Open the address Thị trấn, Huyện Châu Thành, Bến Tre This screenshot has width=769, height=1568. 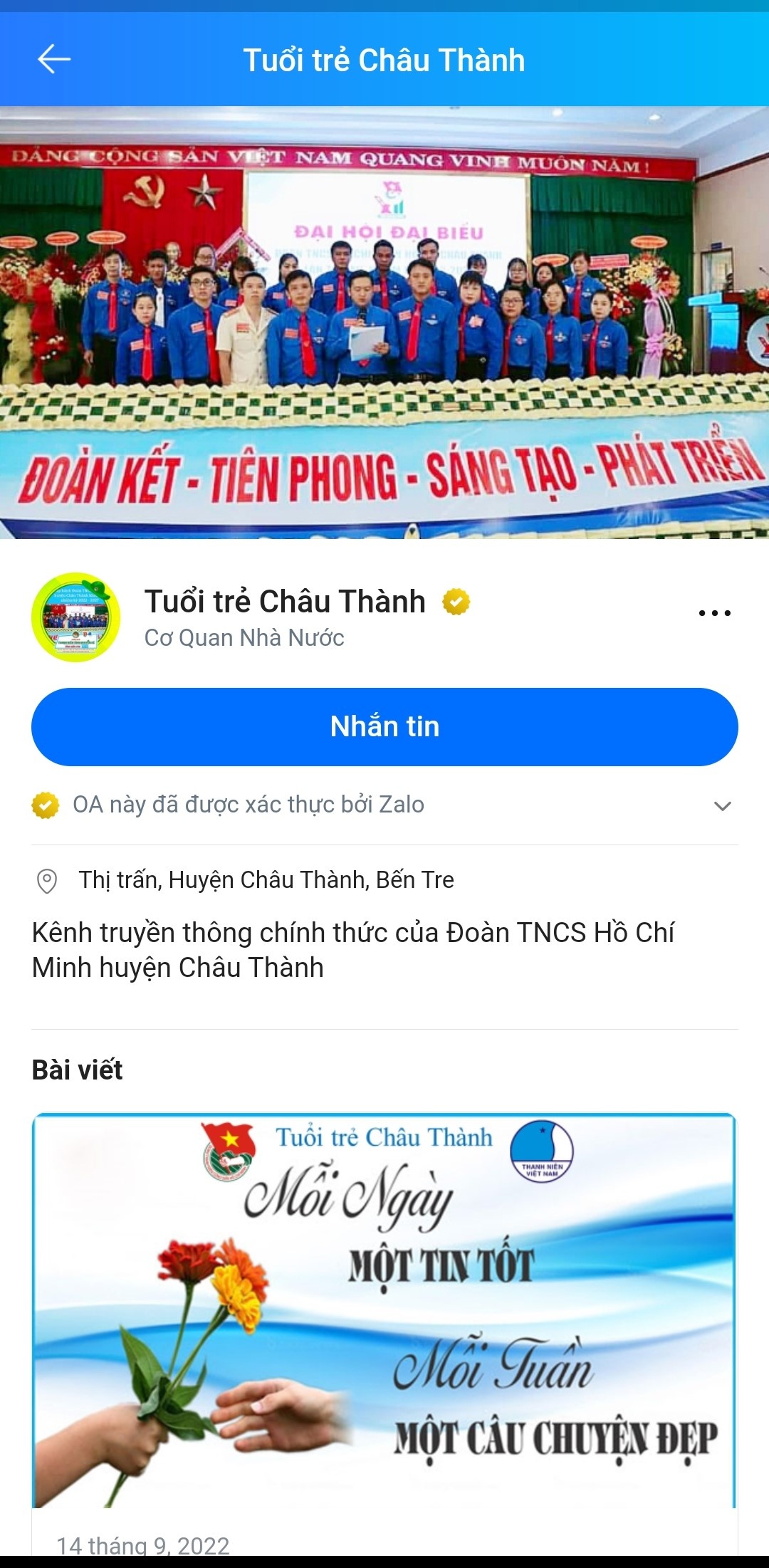point(267,882)
